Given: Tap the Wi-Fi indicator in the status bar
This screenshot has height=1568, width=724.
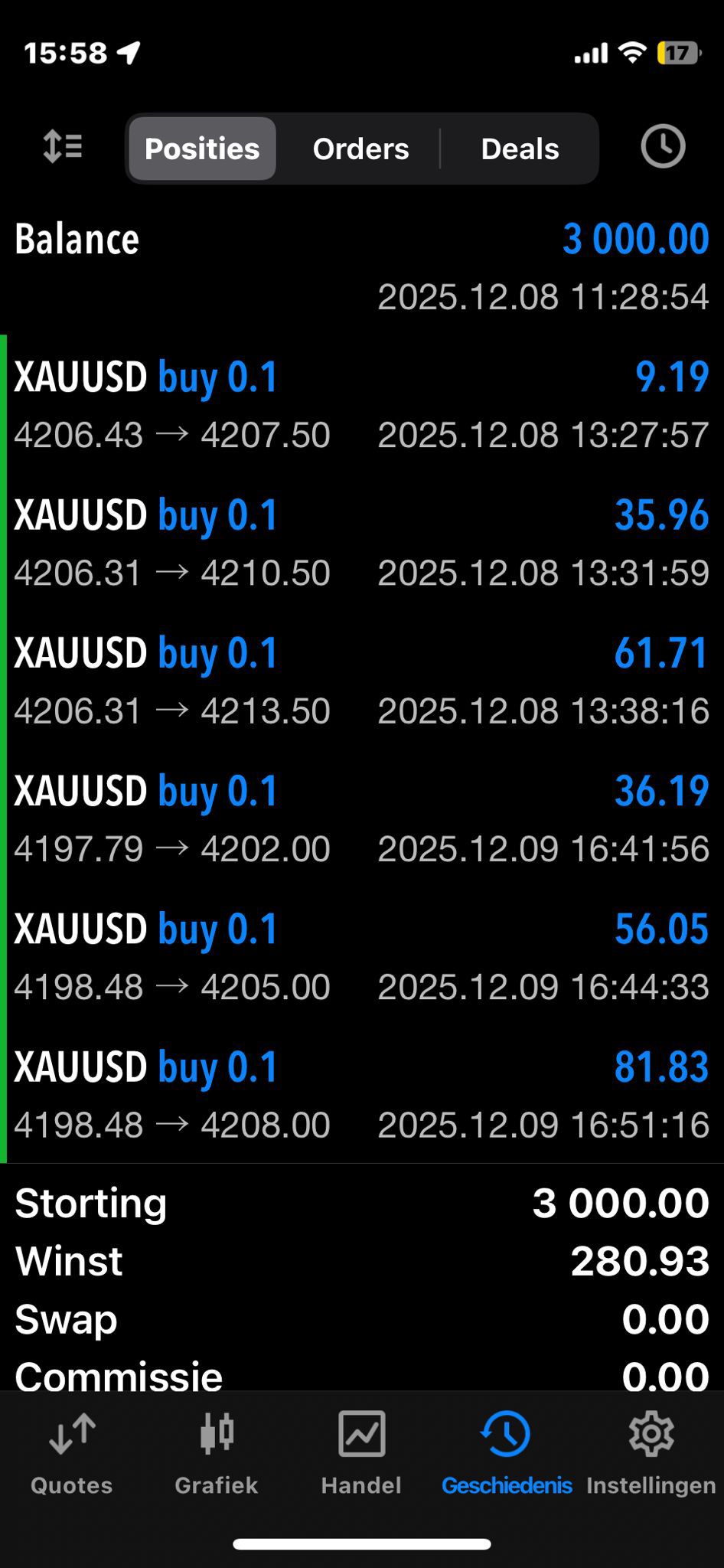Looking at the screenshot, I should pos(634,52).
